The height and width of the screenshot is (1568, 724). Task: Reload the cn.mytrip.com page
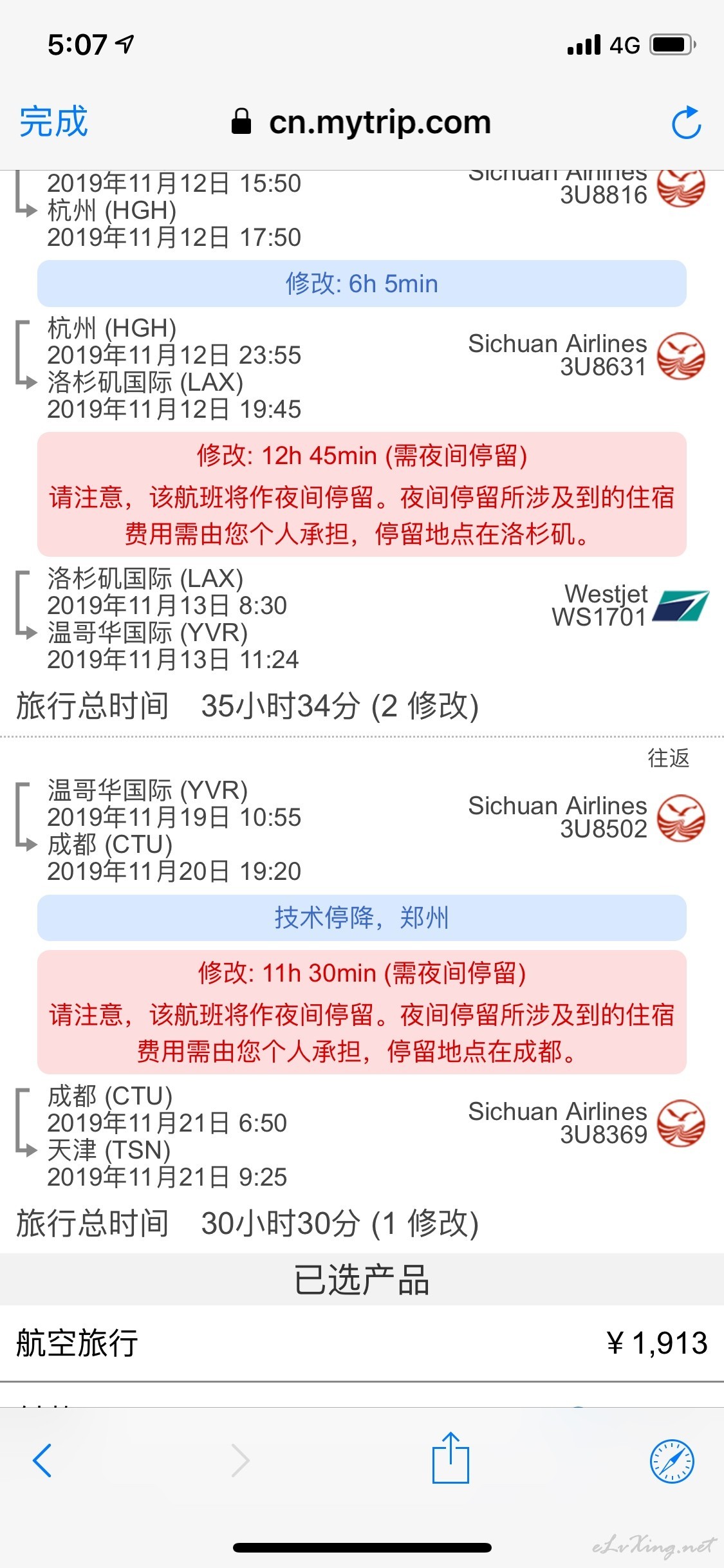[x=686, y=123]
